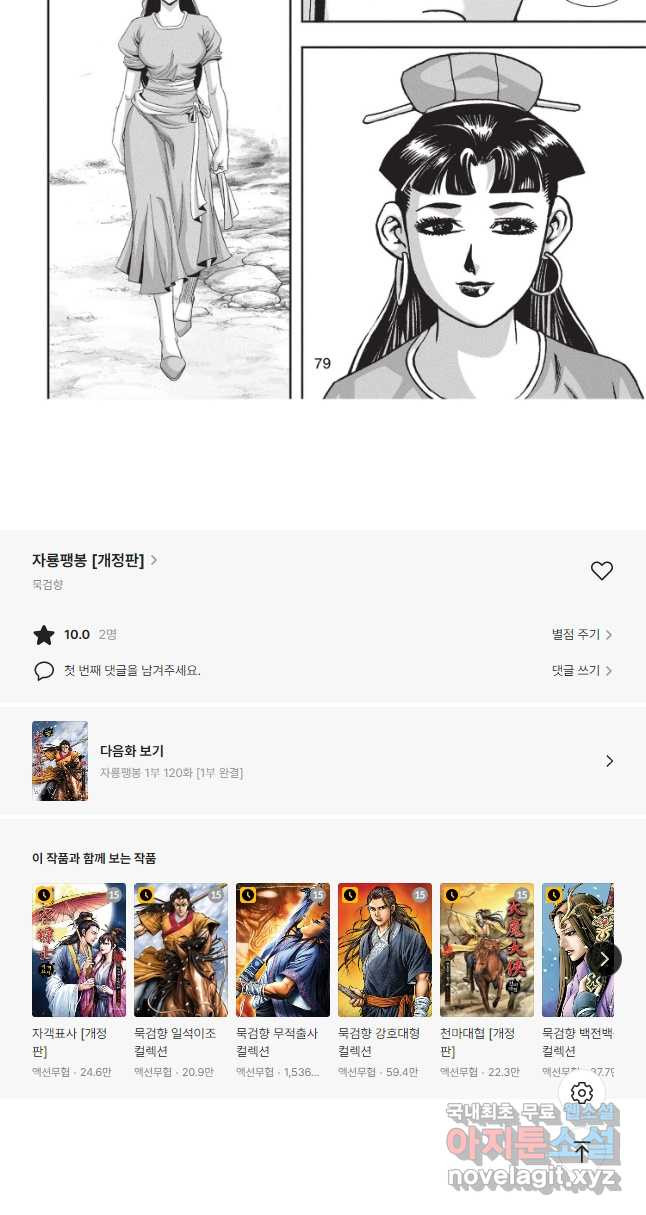The height and width of the screenshot is (1215, 646).
Task: Tap 댓글 쓰기 to write a comment
Action: click(581, 671)
